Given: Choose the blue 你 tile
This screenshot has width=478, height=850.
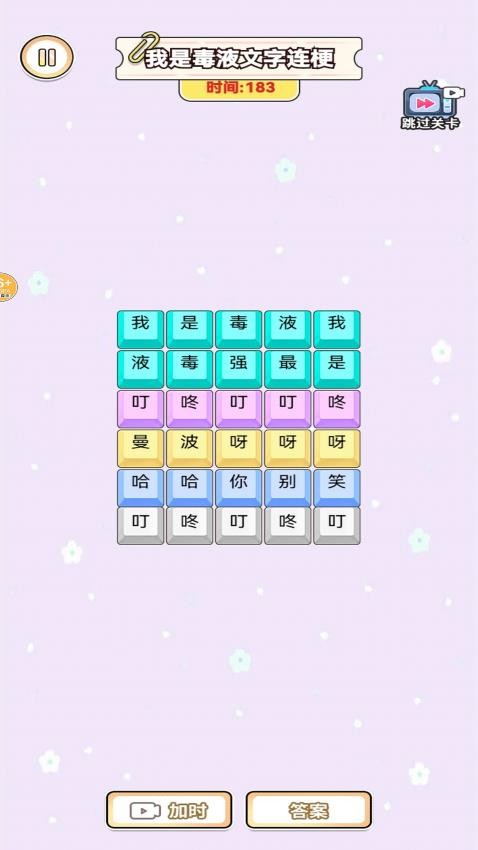Looking at the screenshot, I should pyautogui.click(x=238, y=487).
